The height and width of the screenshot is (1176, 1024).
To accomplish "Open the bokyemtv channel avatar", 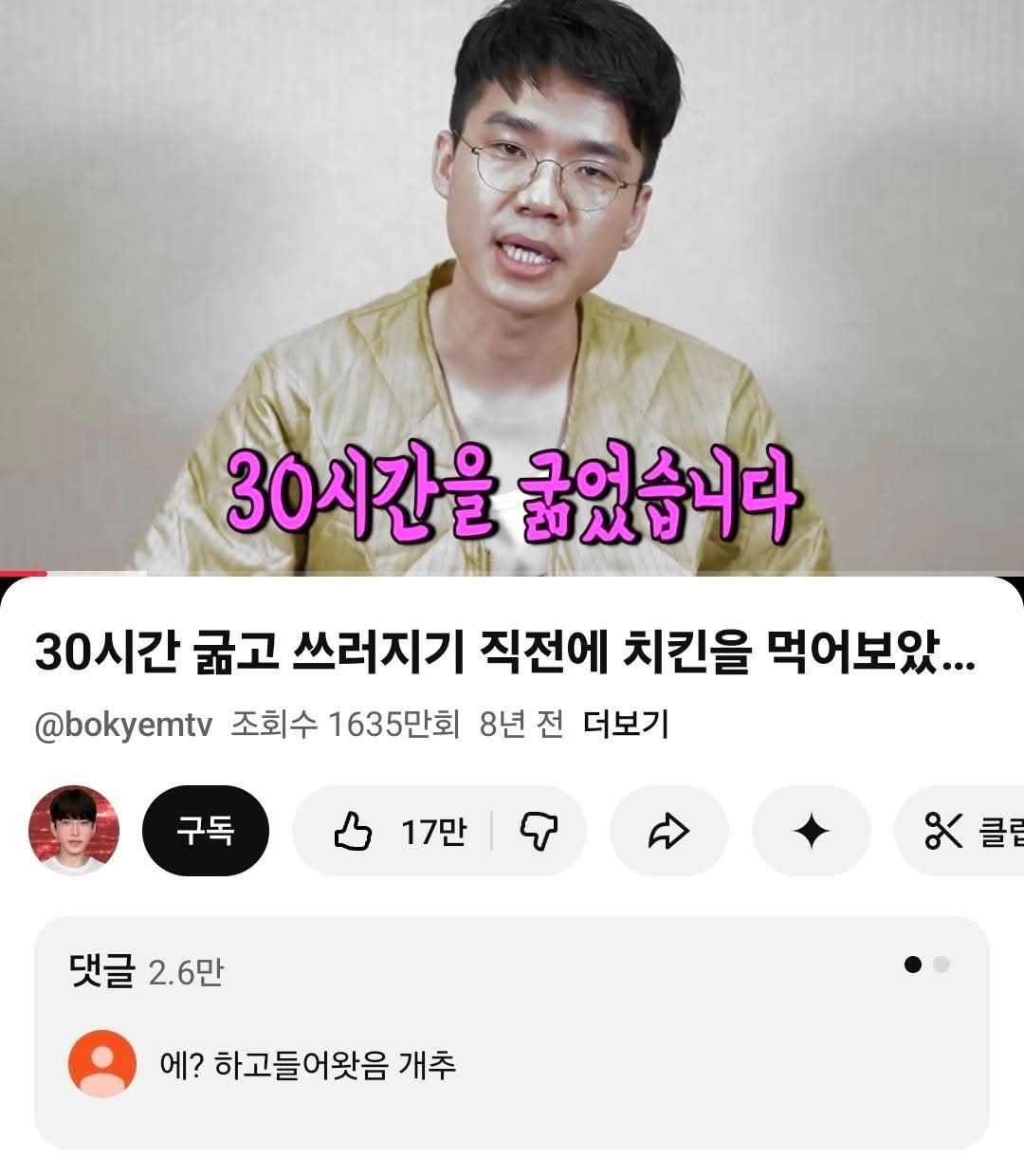I will point(75,831).
